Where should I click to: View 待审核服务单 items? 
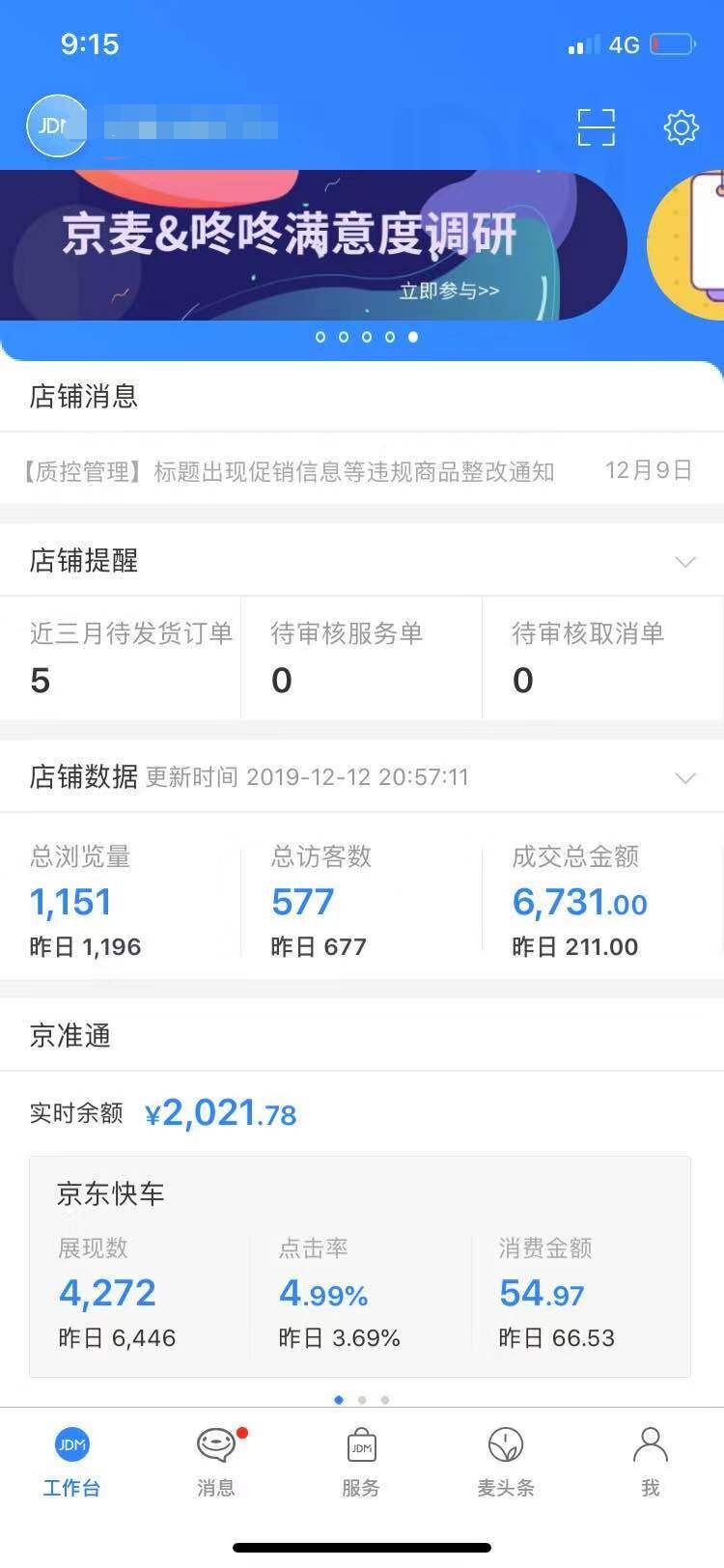pos(362,658)
